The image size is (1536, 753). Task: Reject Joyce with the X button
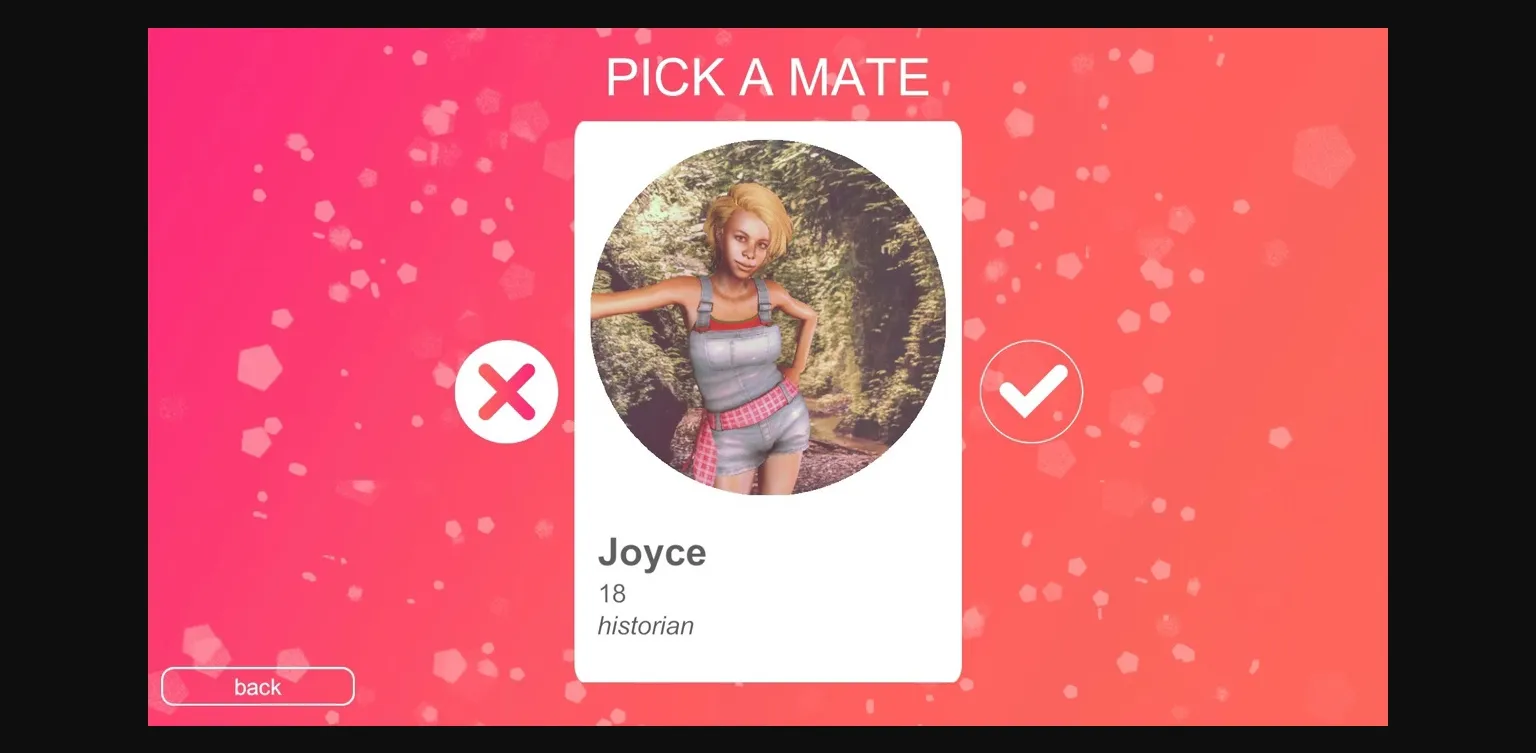tap(506, 392)
